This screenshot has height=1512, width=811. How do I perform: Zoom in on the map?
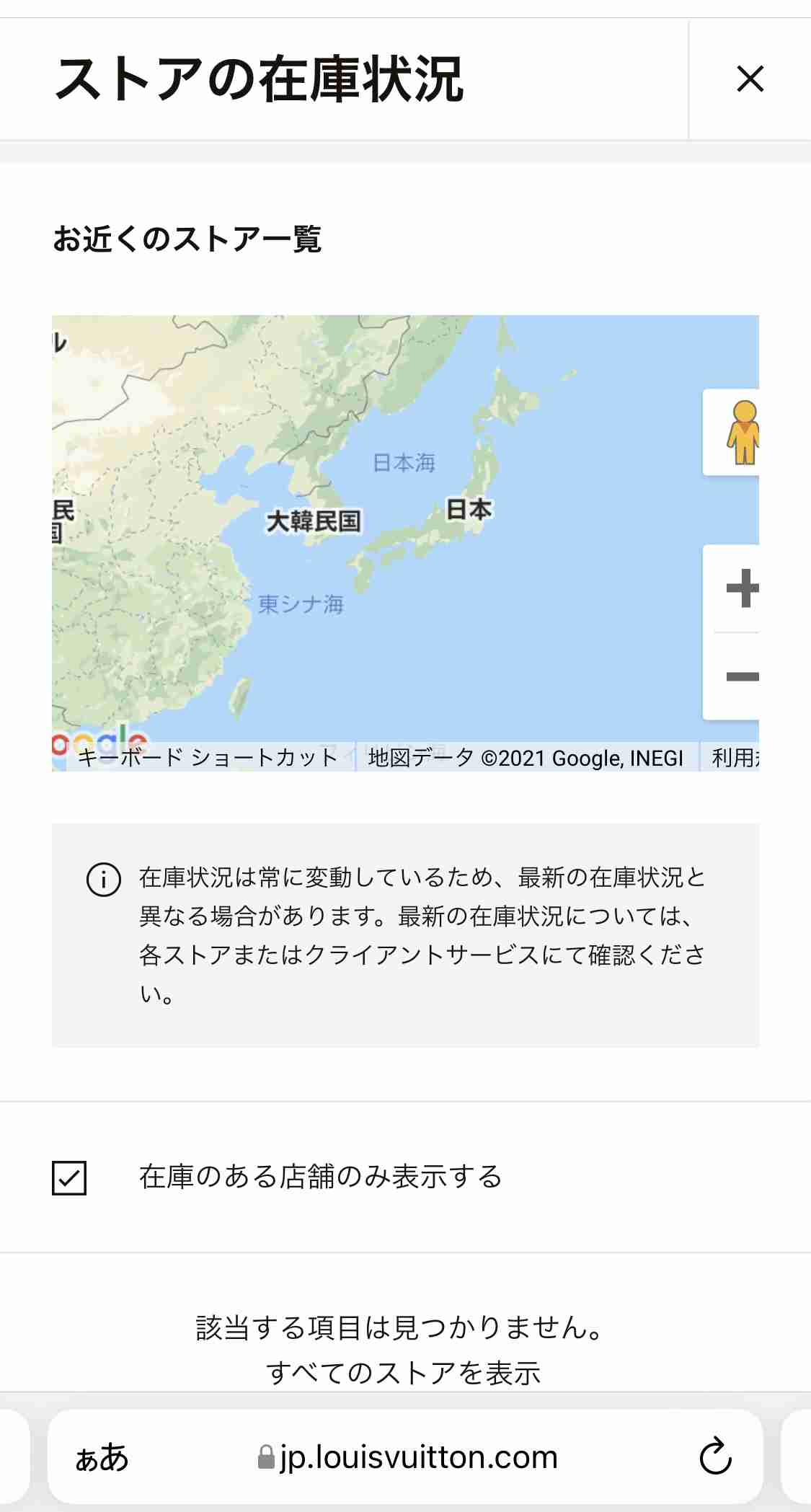[741, 588]
